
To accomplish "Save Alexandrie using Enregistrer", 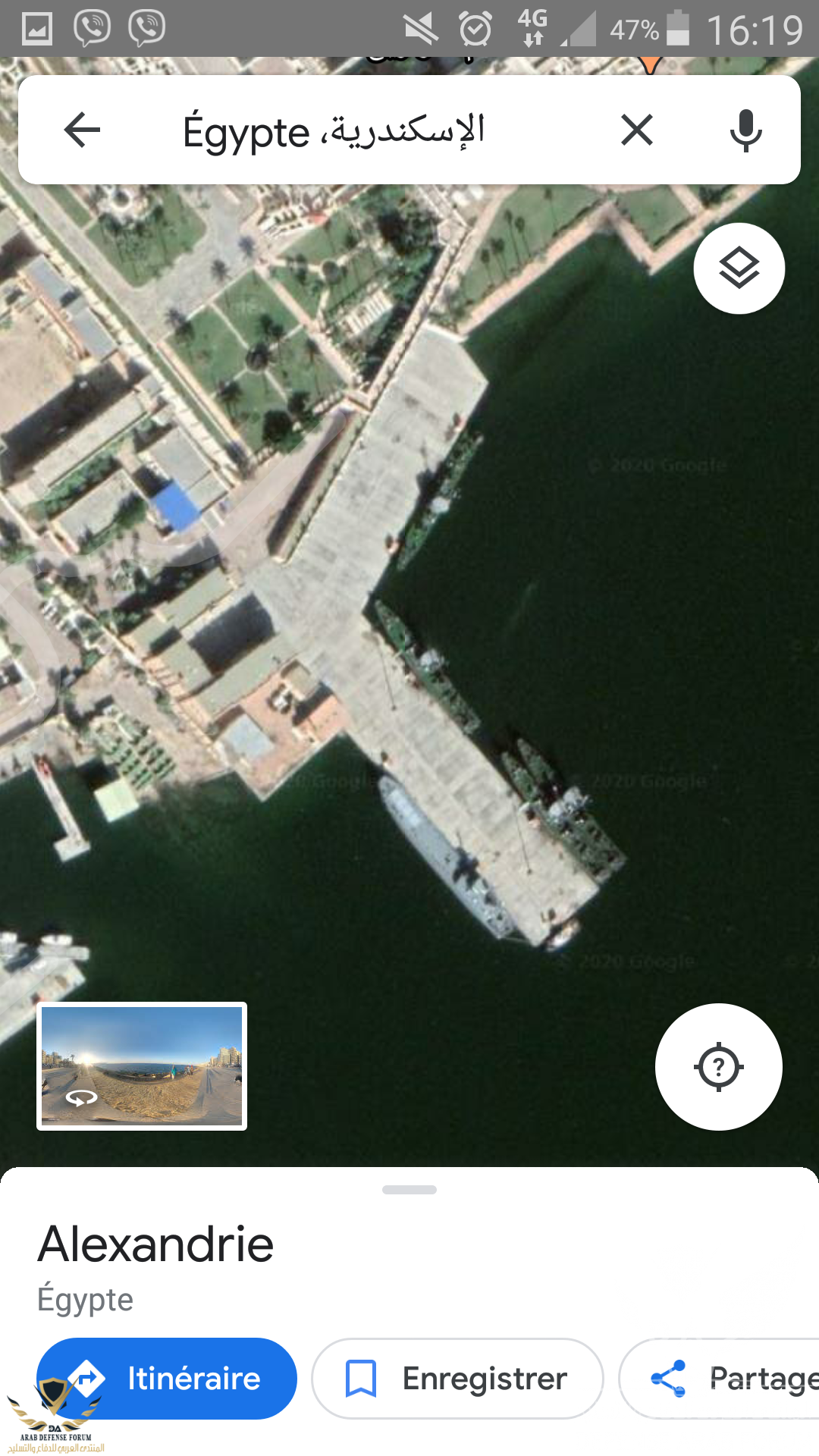I will (457, 1378).
